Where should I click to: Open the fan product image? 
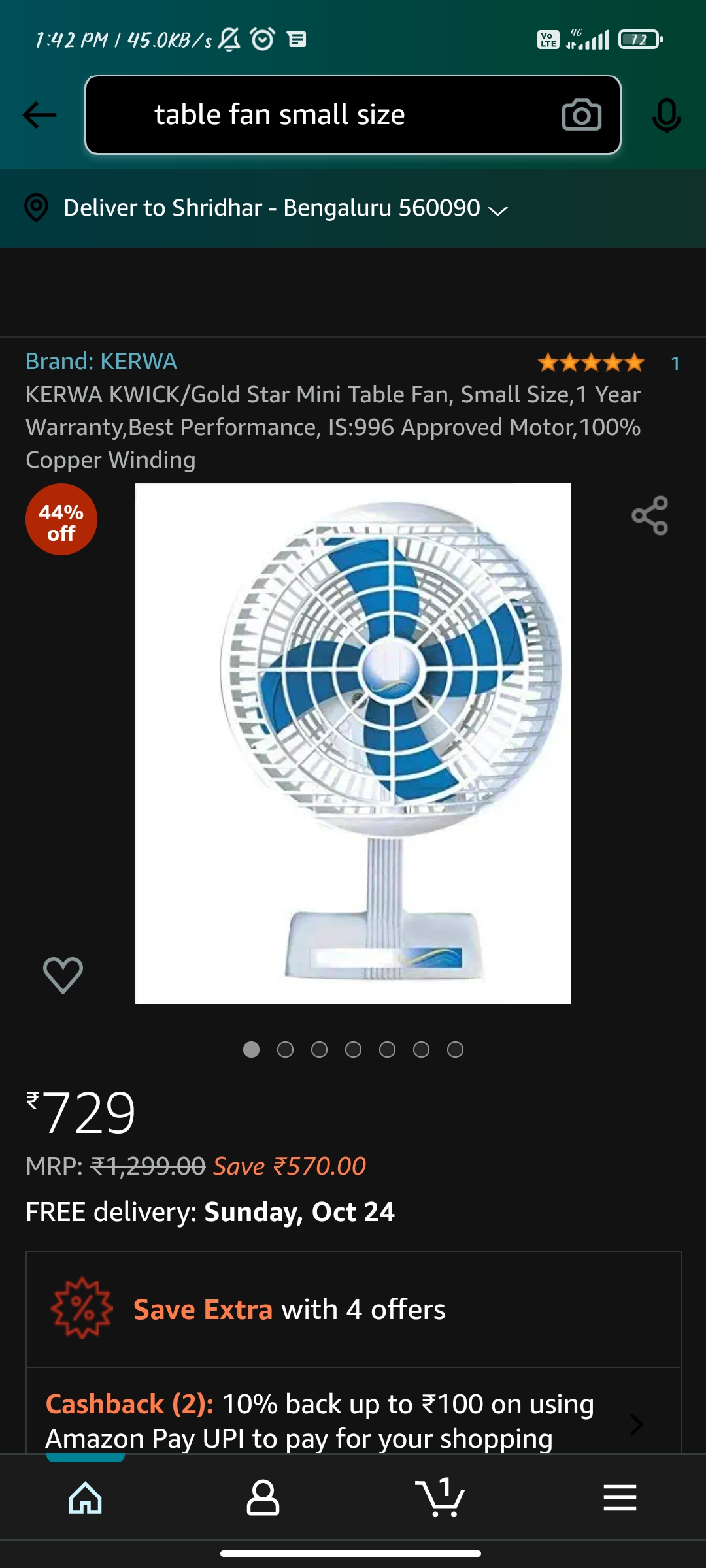[353, 743]
